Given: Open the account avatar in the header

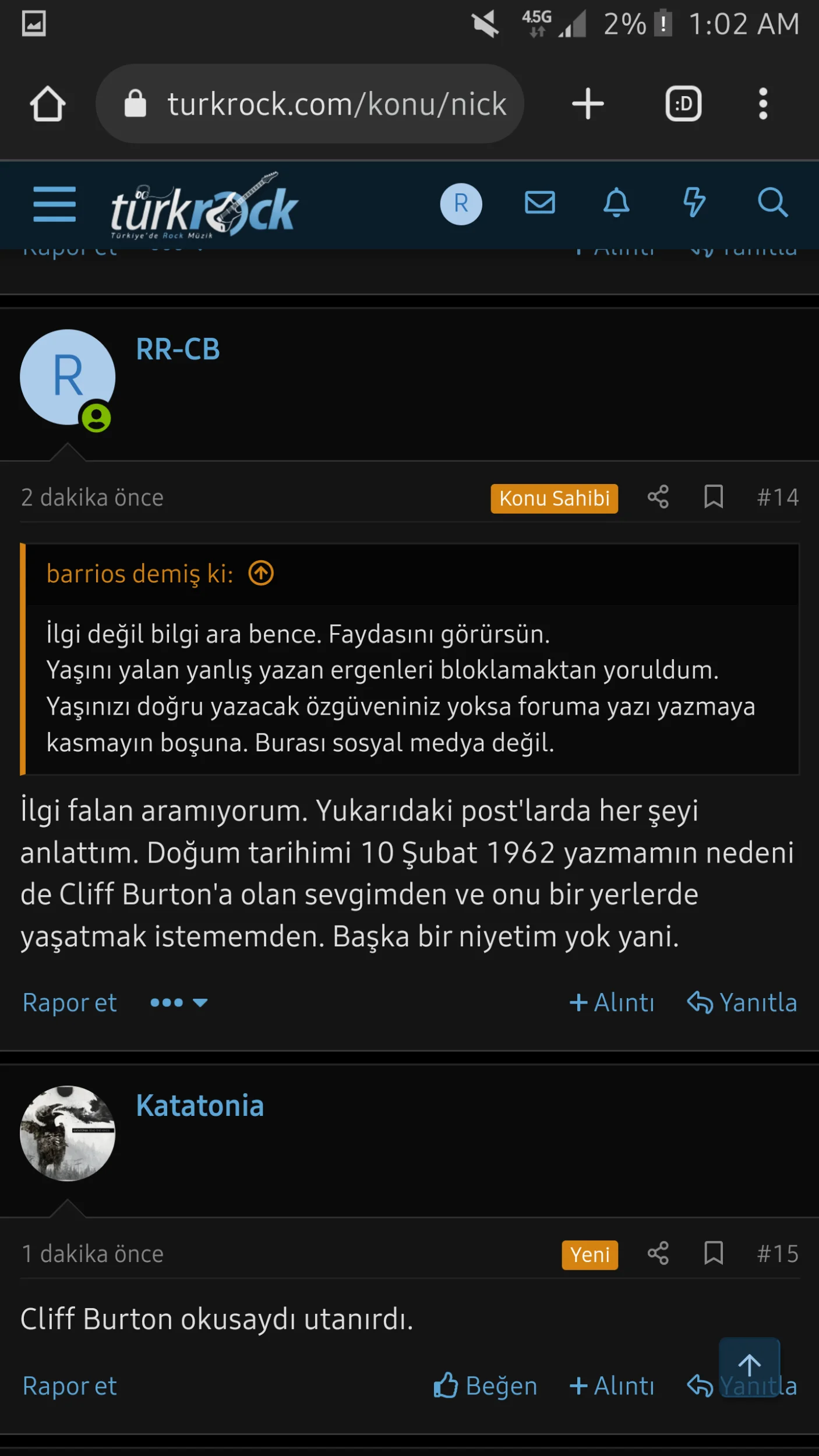Looking at the screenshot, I should [461, 204].
